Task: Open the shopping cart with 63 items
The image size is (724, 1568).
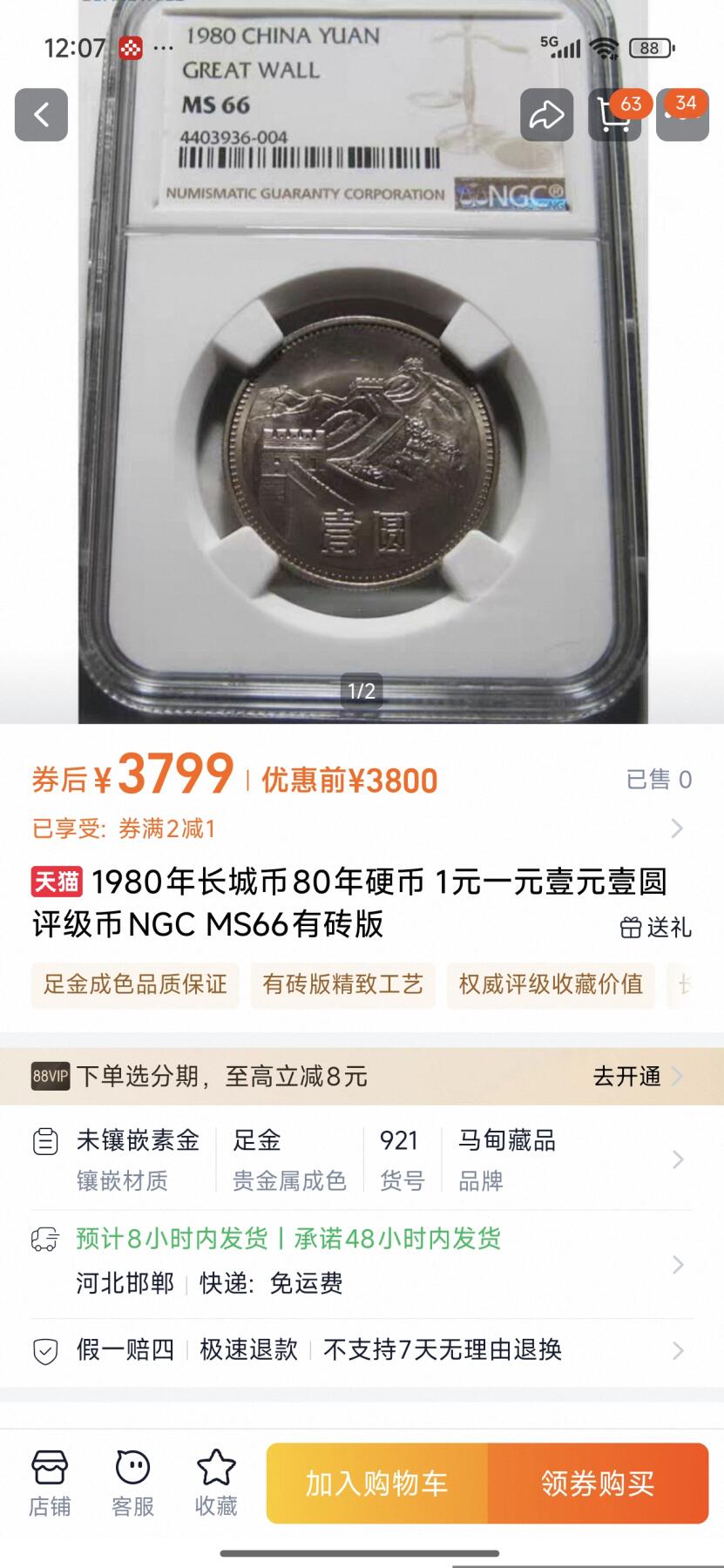Action: tap(614, 115)
